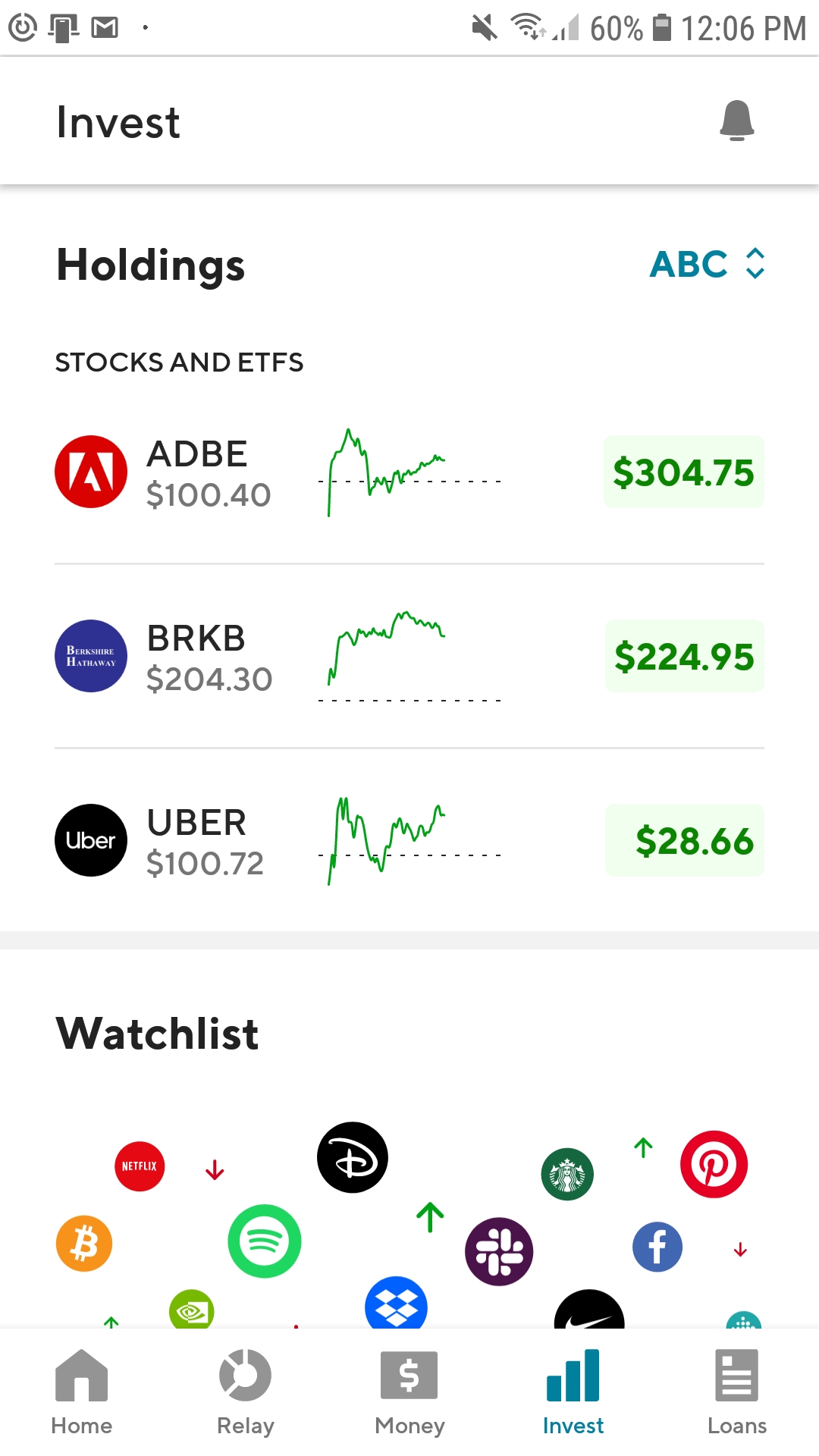Select Spotify in the watchlist

(265, 1241)
